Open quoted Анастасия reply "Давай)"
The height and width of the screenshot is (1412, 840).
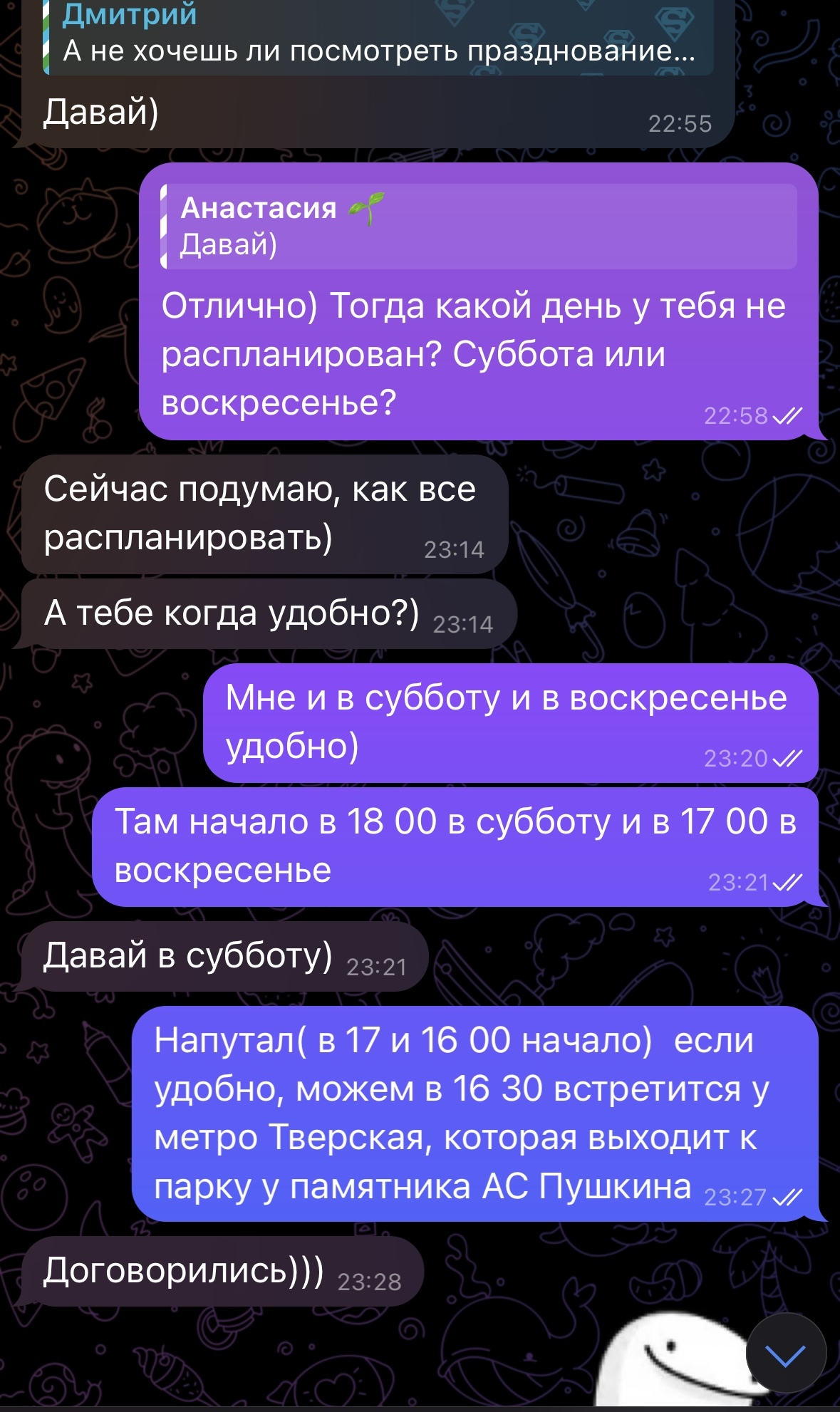pyautogui.click(x=479, y=227)
